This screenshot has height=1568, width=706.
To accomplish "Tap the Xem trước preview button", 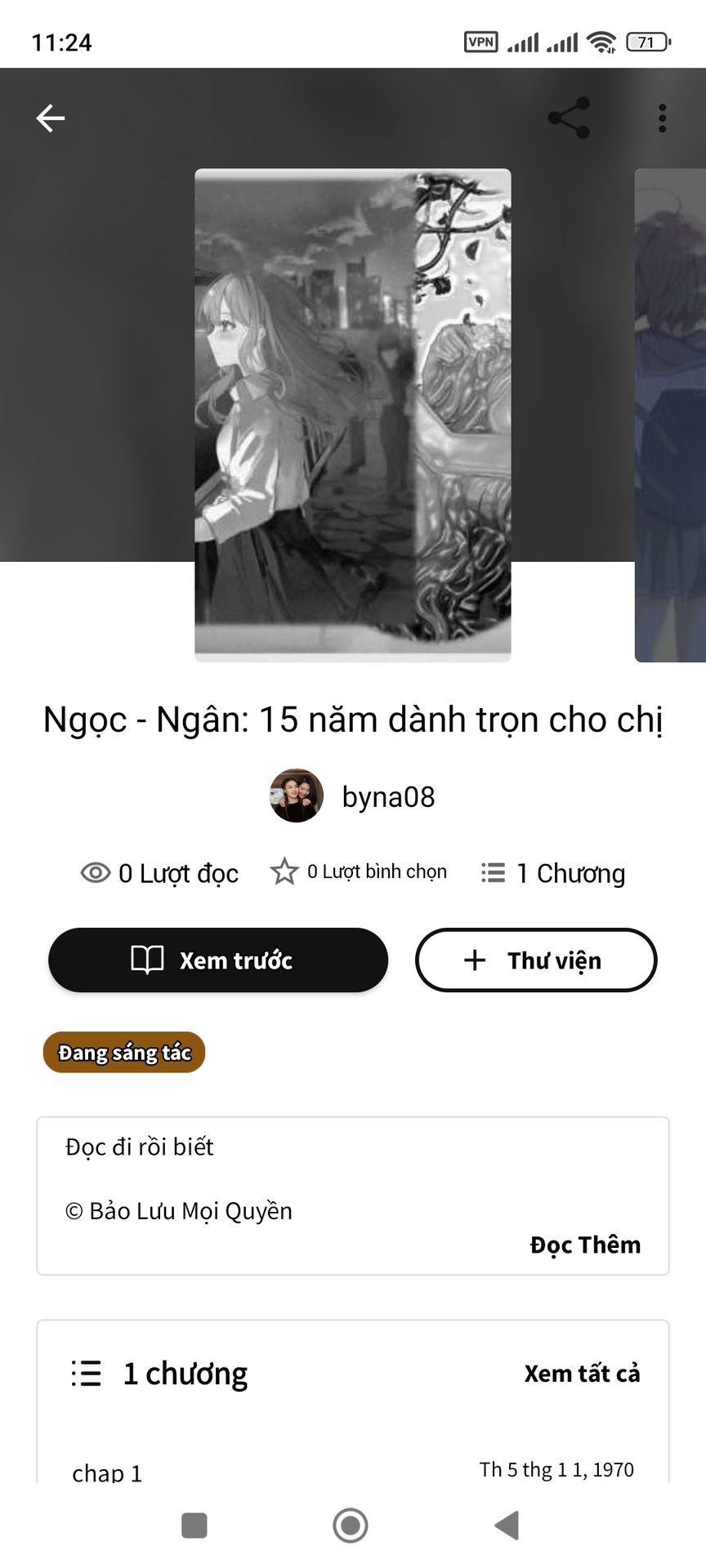I will [217, 960].
